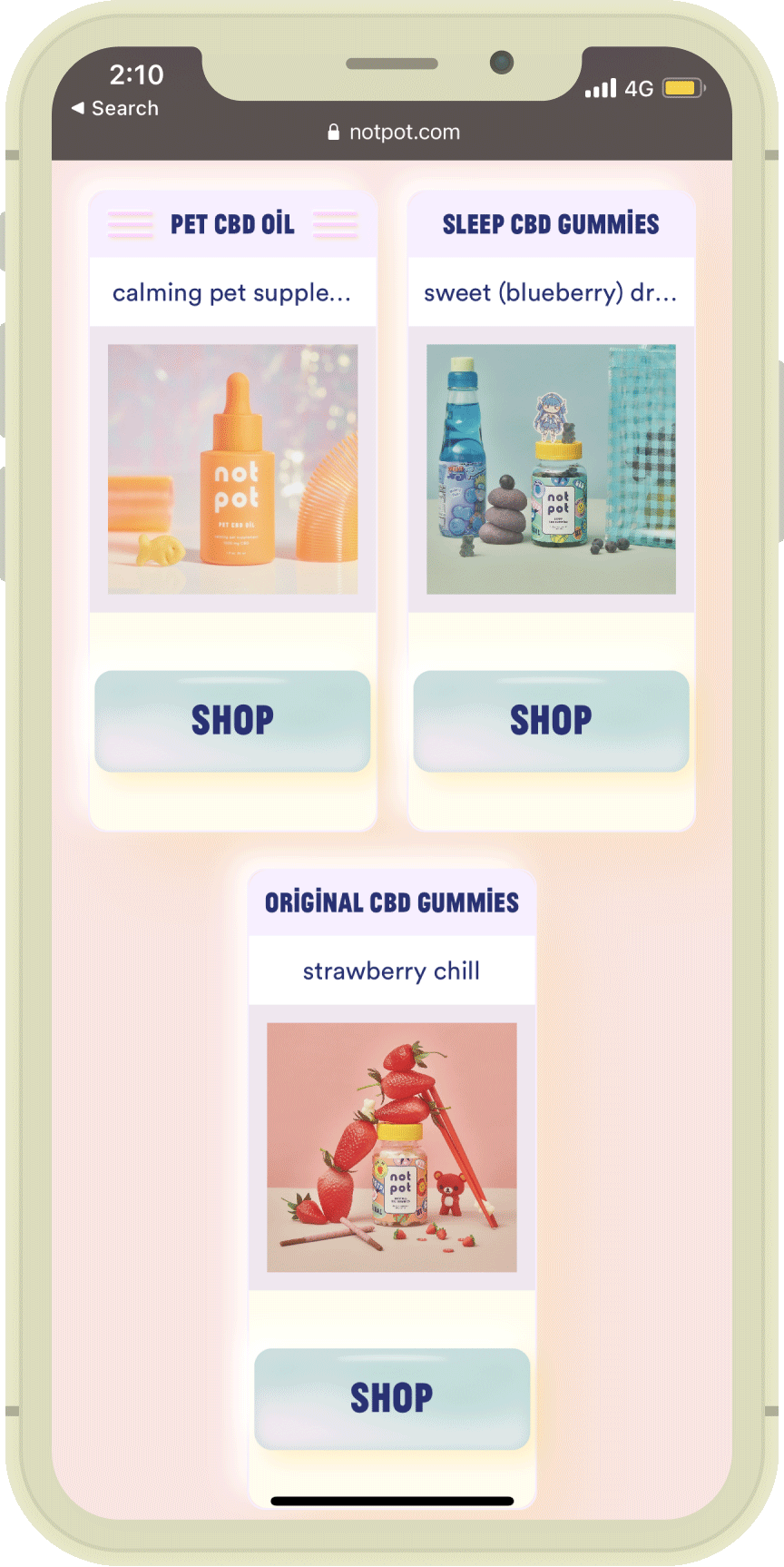Image resolution: width=784 pixels, height=1567 pixels.
Task: Open the Pet CBD Oil product image
Action: [x=232, y=468]
